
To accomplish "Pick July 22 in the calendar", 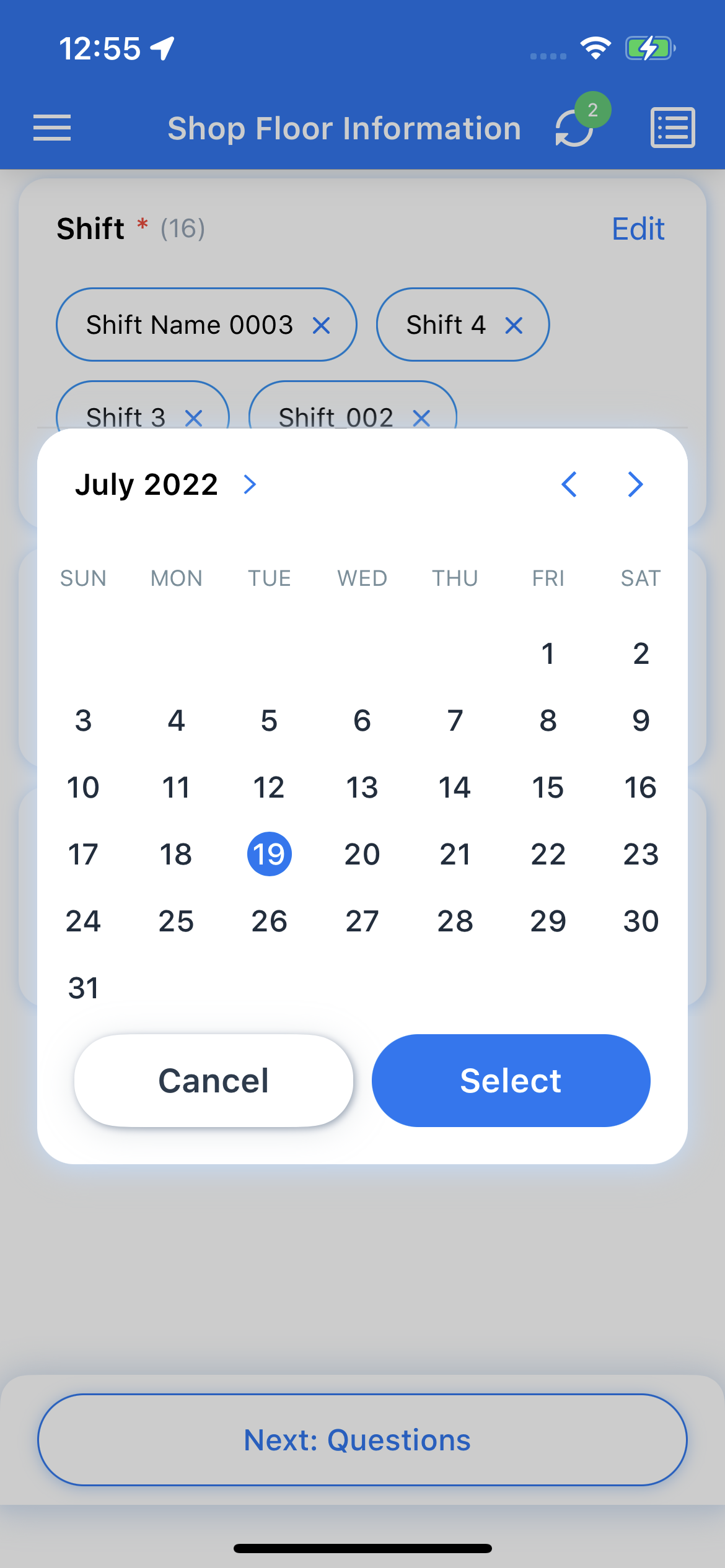I will [548, 855].
